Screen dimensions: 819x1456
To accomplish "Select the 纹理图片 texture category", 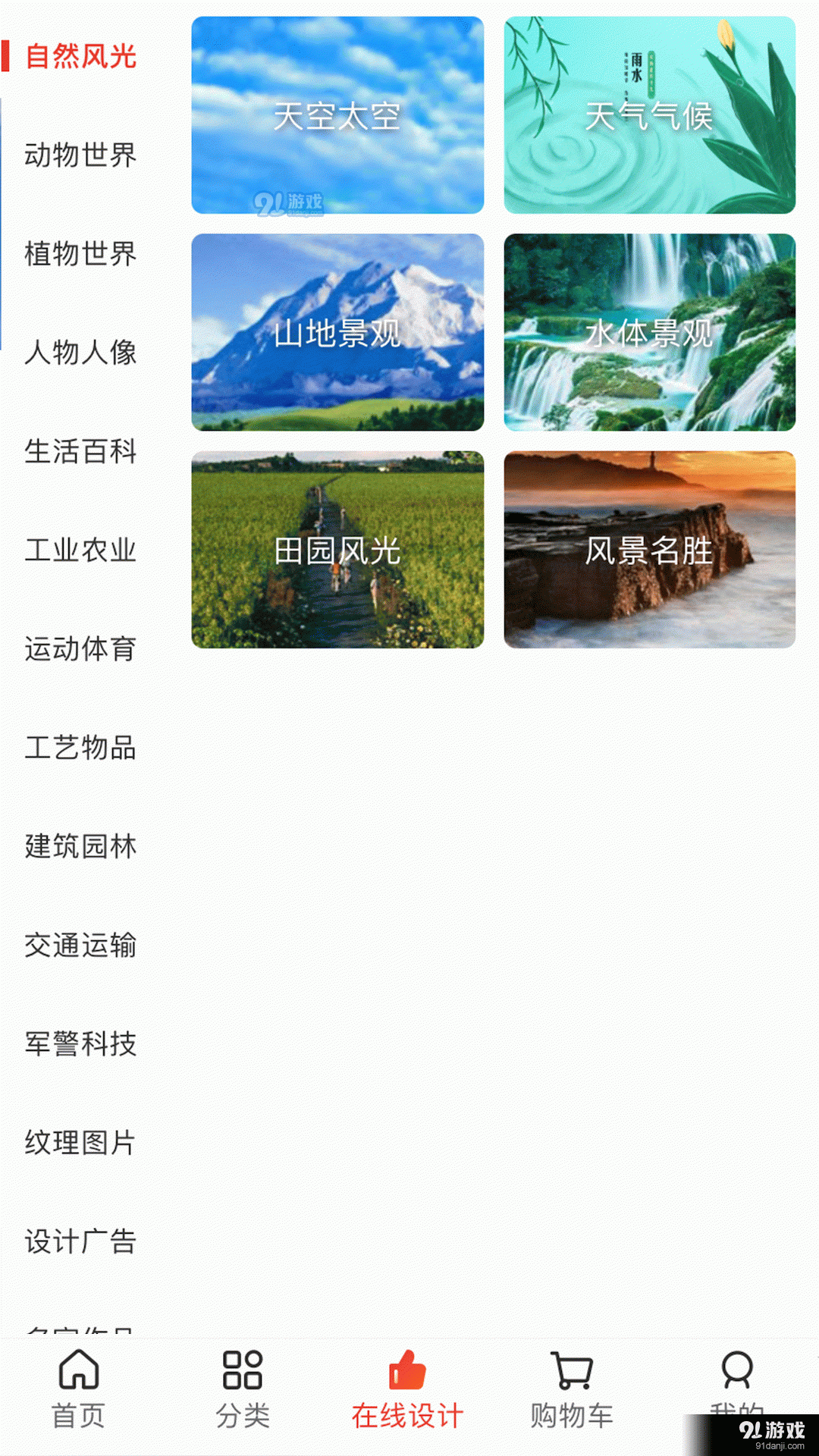I will (x=81, y=1144).
